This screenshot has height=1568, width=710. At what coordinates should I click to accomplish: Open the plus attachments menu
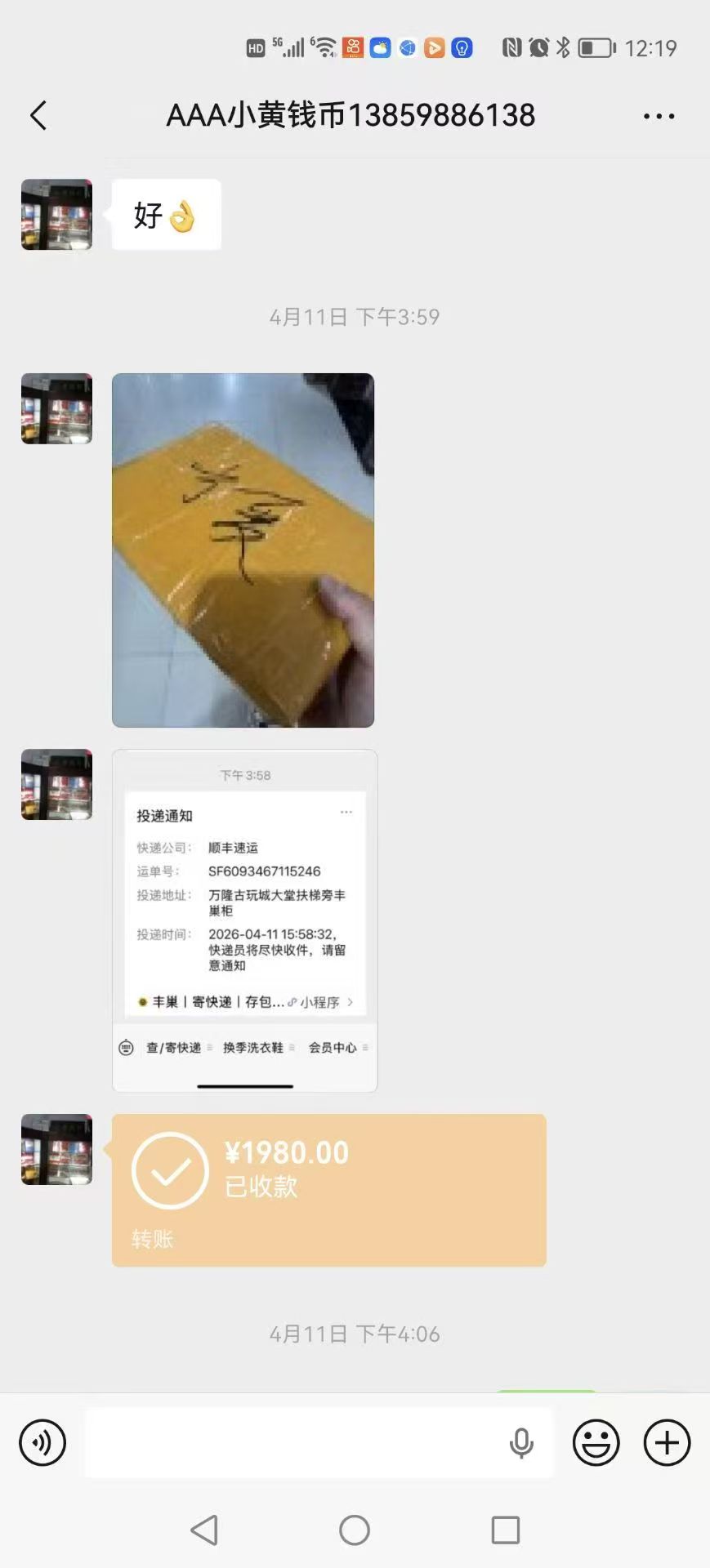click(x=667, y=1442)
